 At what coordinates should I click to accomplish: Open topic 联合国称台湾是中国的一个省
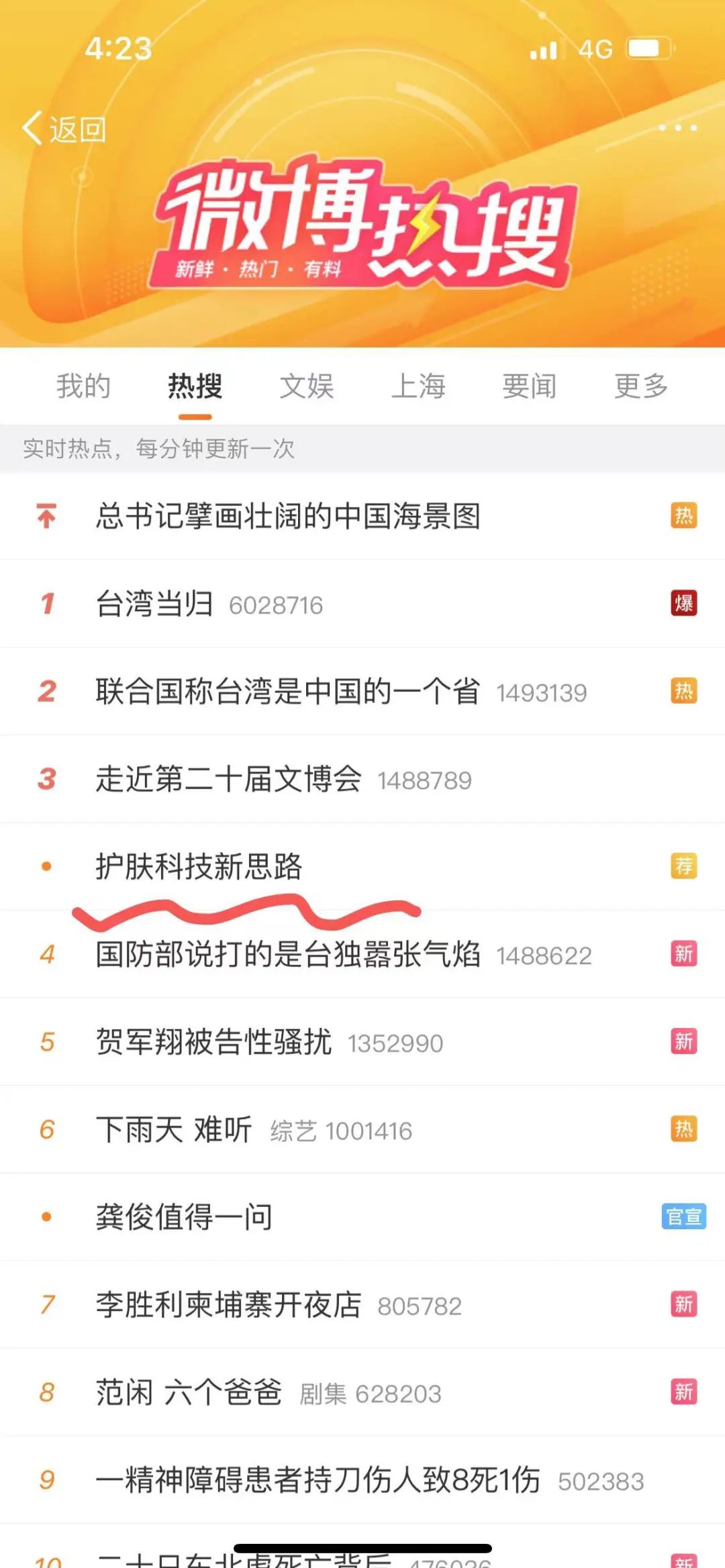point(287,691)
